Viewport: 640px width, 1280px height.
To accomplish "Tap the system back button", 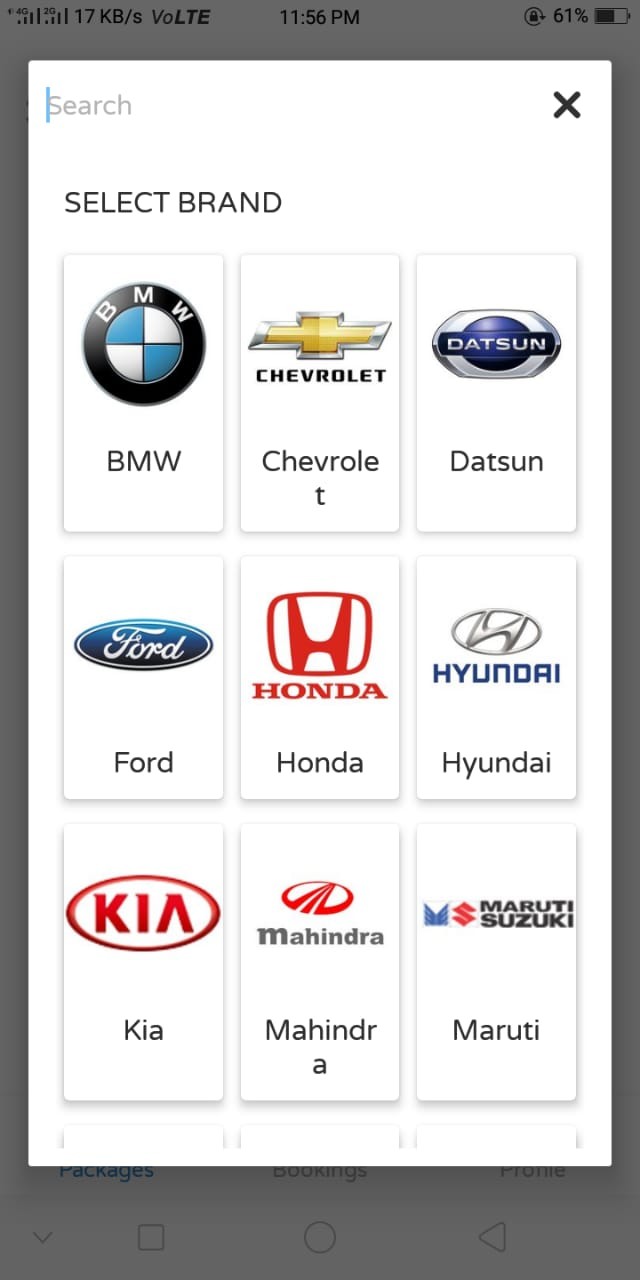I will 492,1238.
